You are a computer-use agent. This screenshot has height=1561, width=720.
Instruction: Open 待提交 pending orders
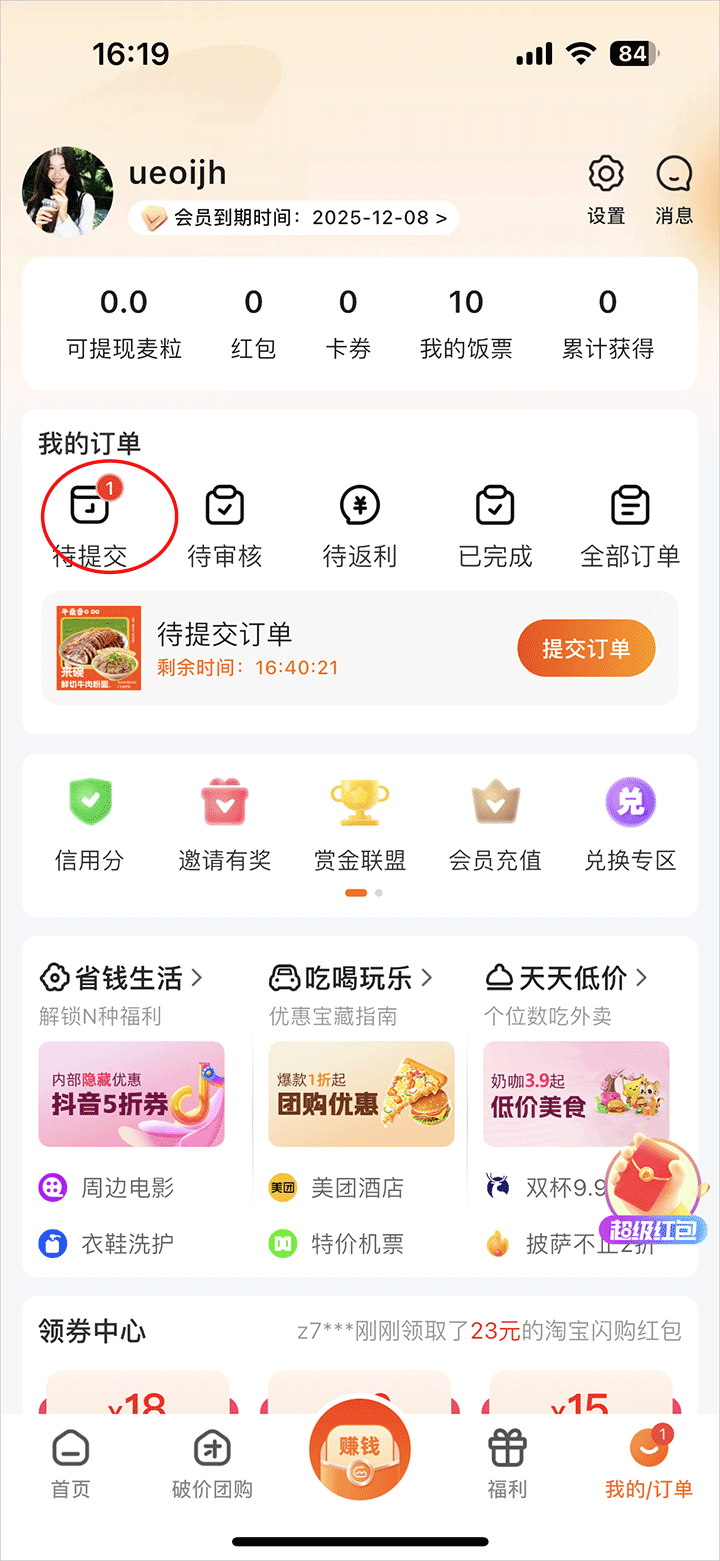click(x=90, y=526)
